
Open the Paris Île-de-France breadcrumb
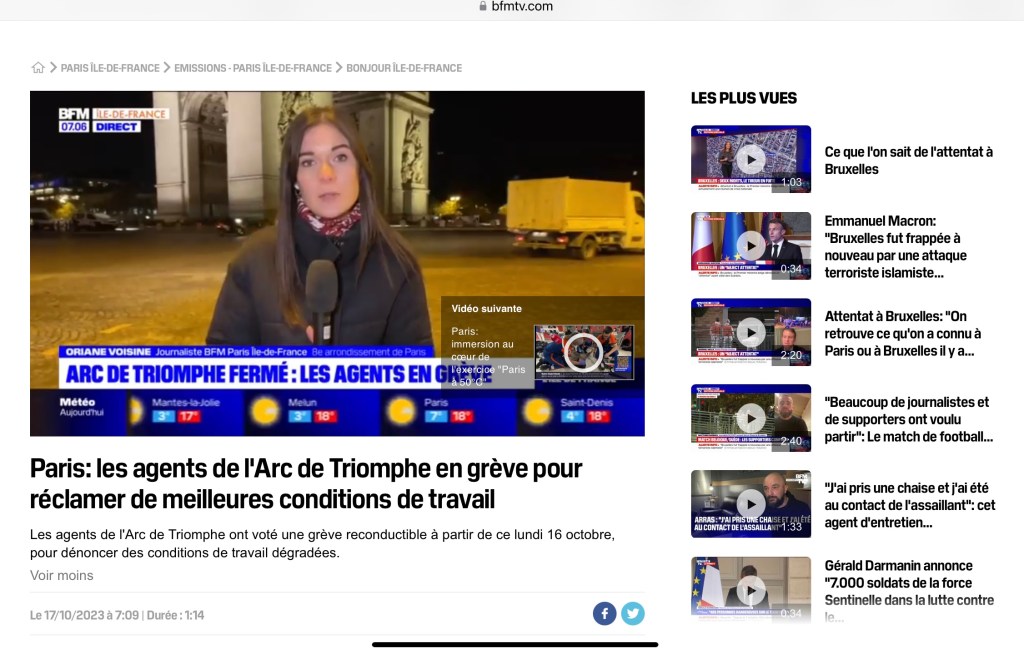coord(110,68)
